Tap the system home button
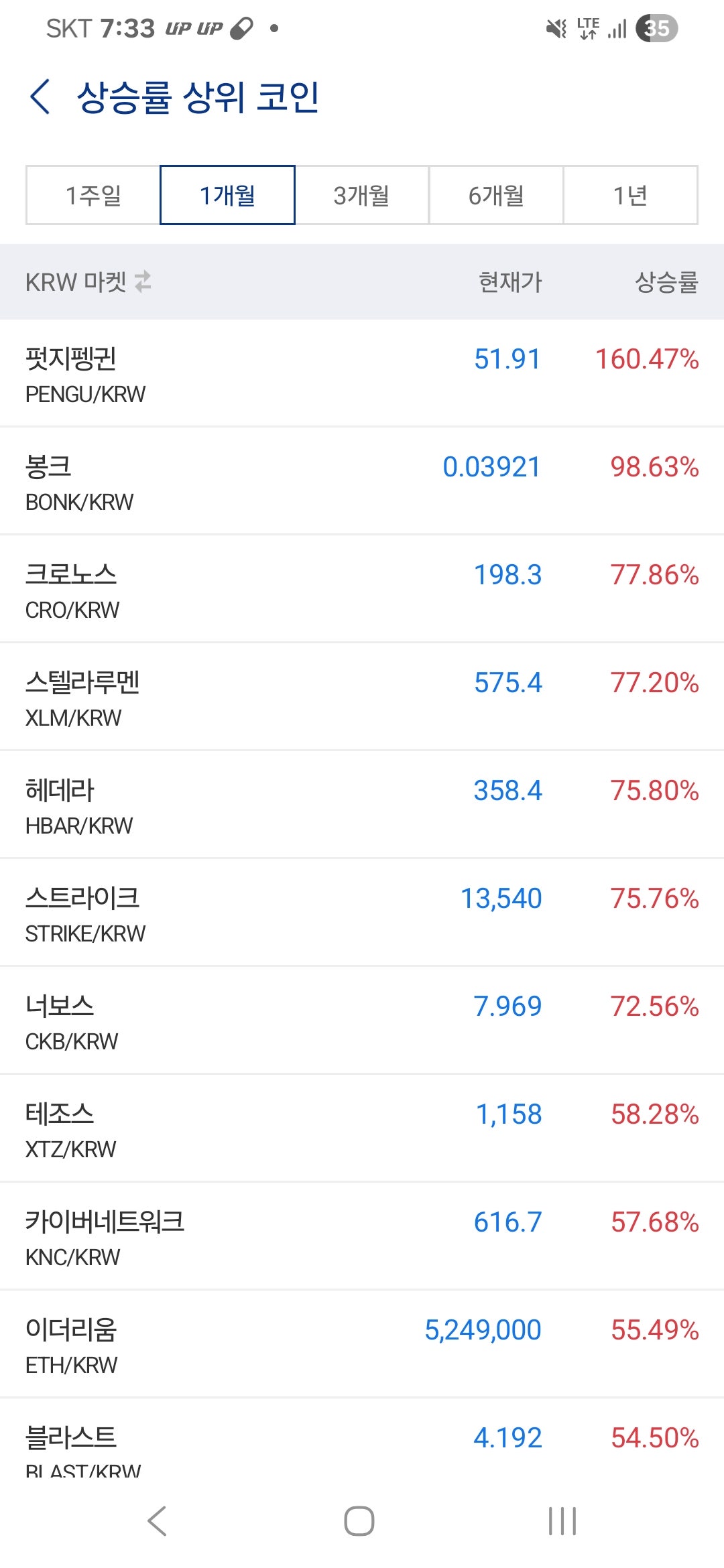724x1568 pixels. 359,1521
